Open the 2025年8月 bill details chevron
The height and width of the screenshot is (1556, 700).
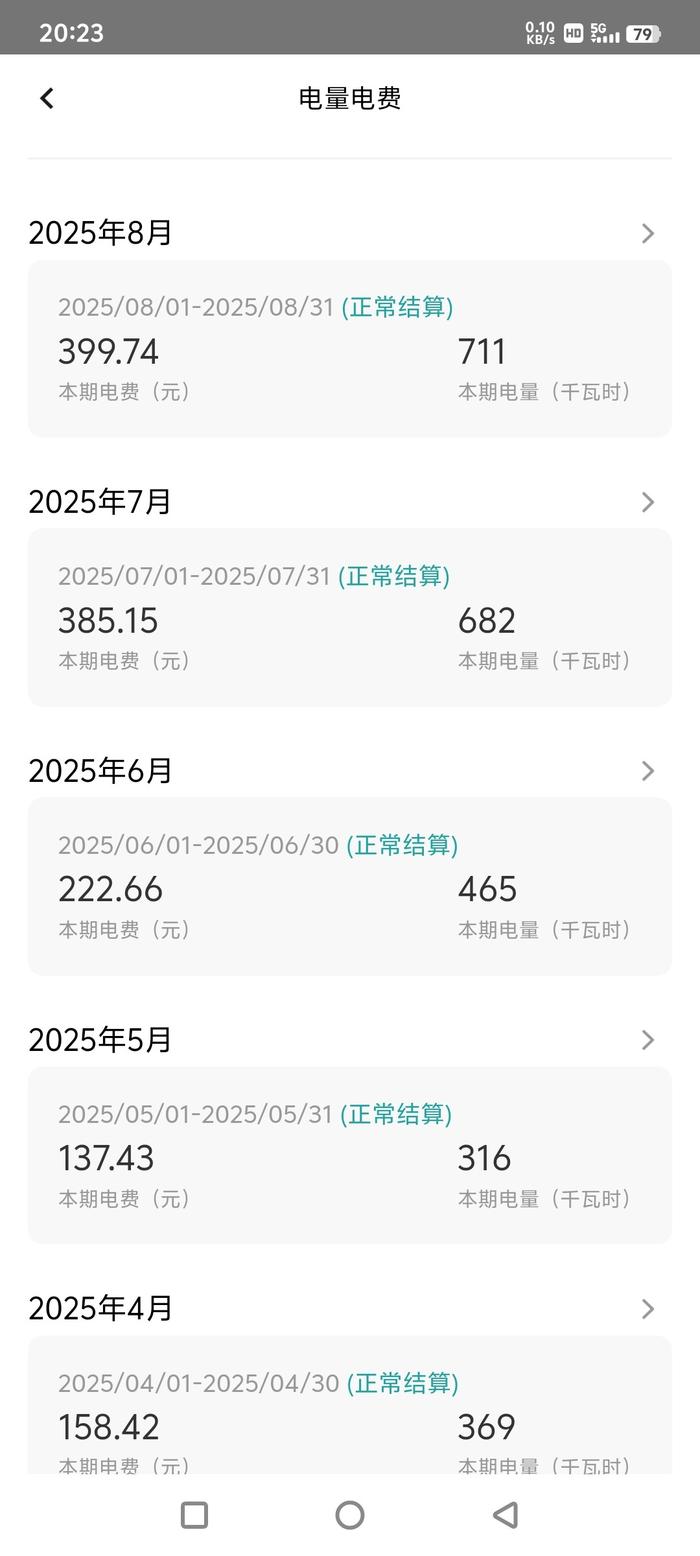pos(648,233)
